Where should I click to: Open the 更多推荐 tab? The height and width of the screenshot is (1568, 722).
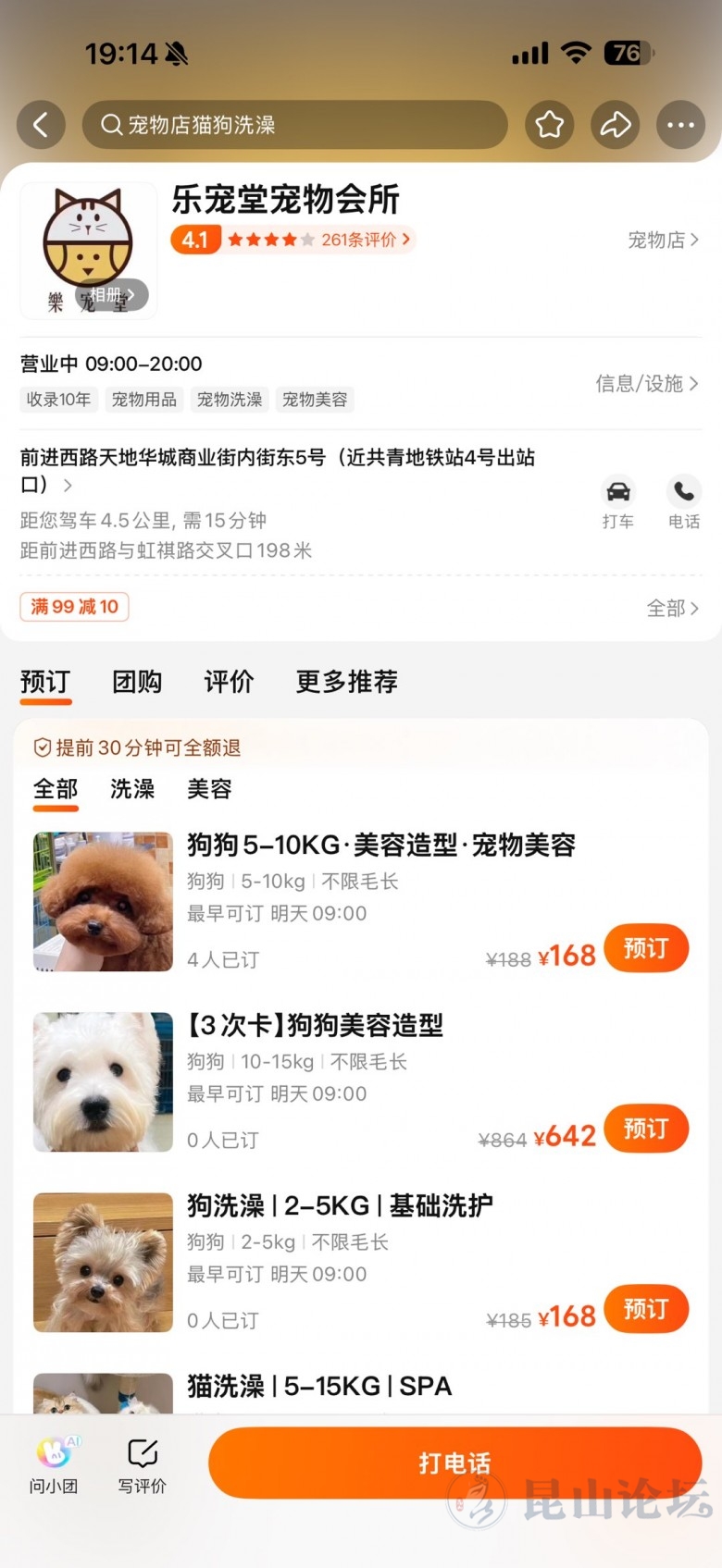tap(346, 682)
